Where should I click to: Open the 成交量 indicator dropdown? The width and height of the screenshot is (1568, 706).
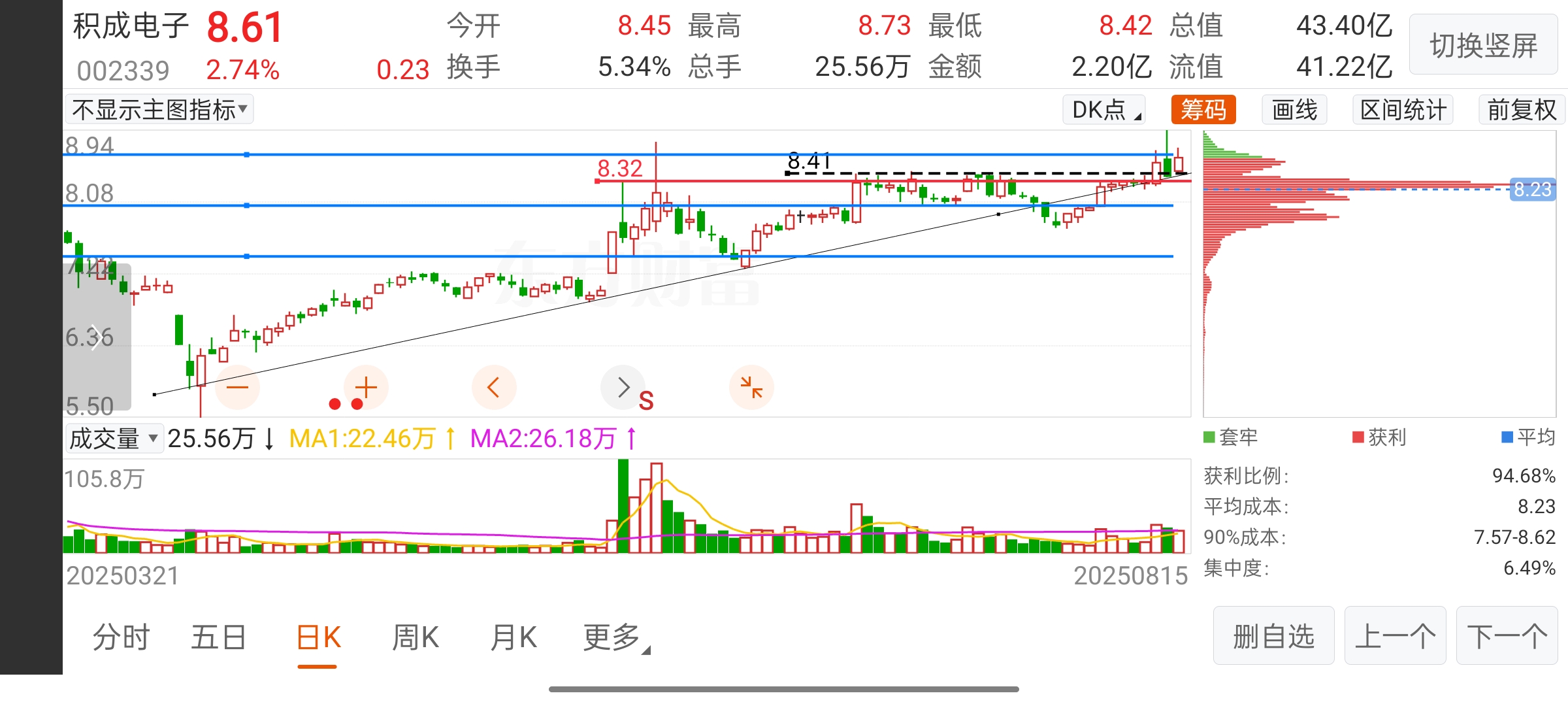tap(114, 439)
